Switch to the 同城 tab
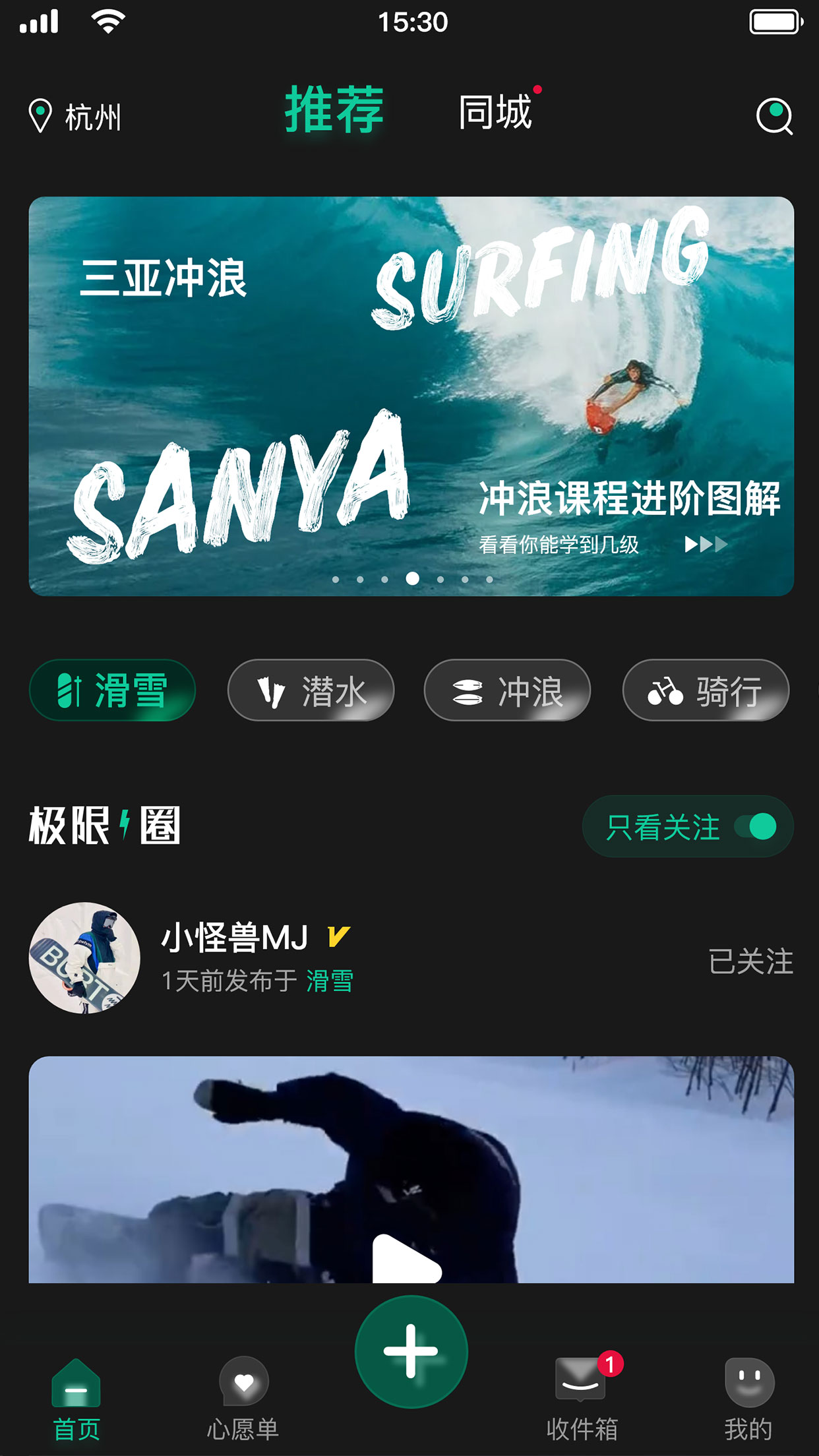 pyautogui.click(x=497, y=112)
